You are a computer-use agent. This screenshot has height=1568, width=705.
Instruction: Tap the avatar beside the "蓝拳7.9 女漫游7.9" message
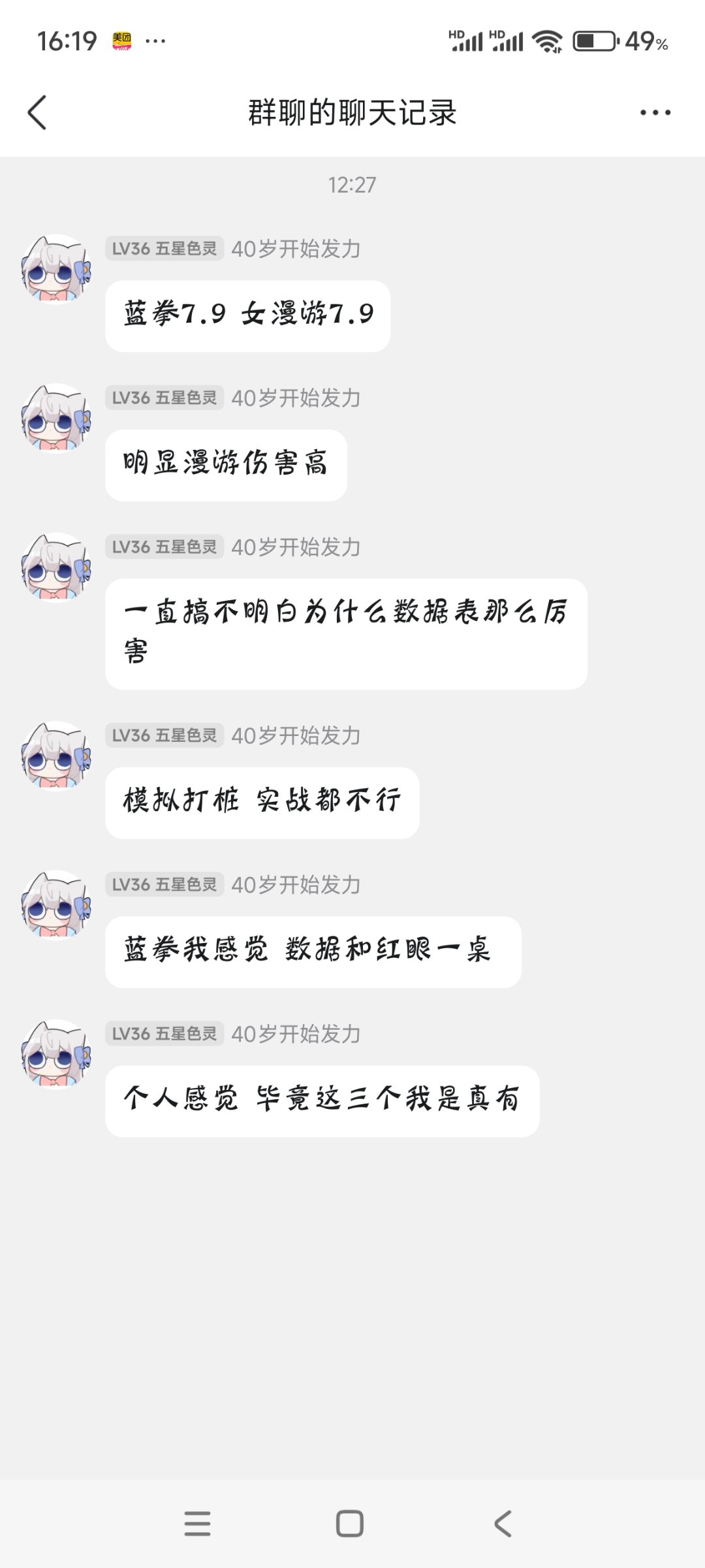pyautogui.click(x=56, y=269)
